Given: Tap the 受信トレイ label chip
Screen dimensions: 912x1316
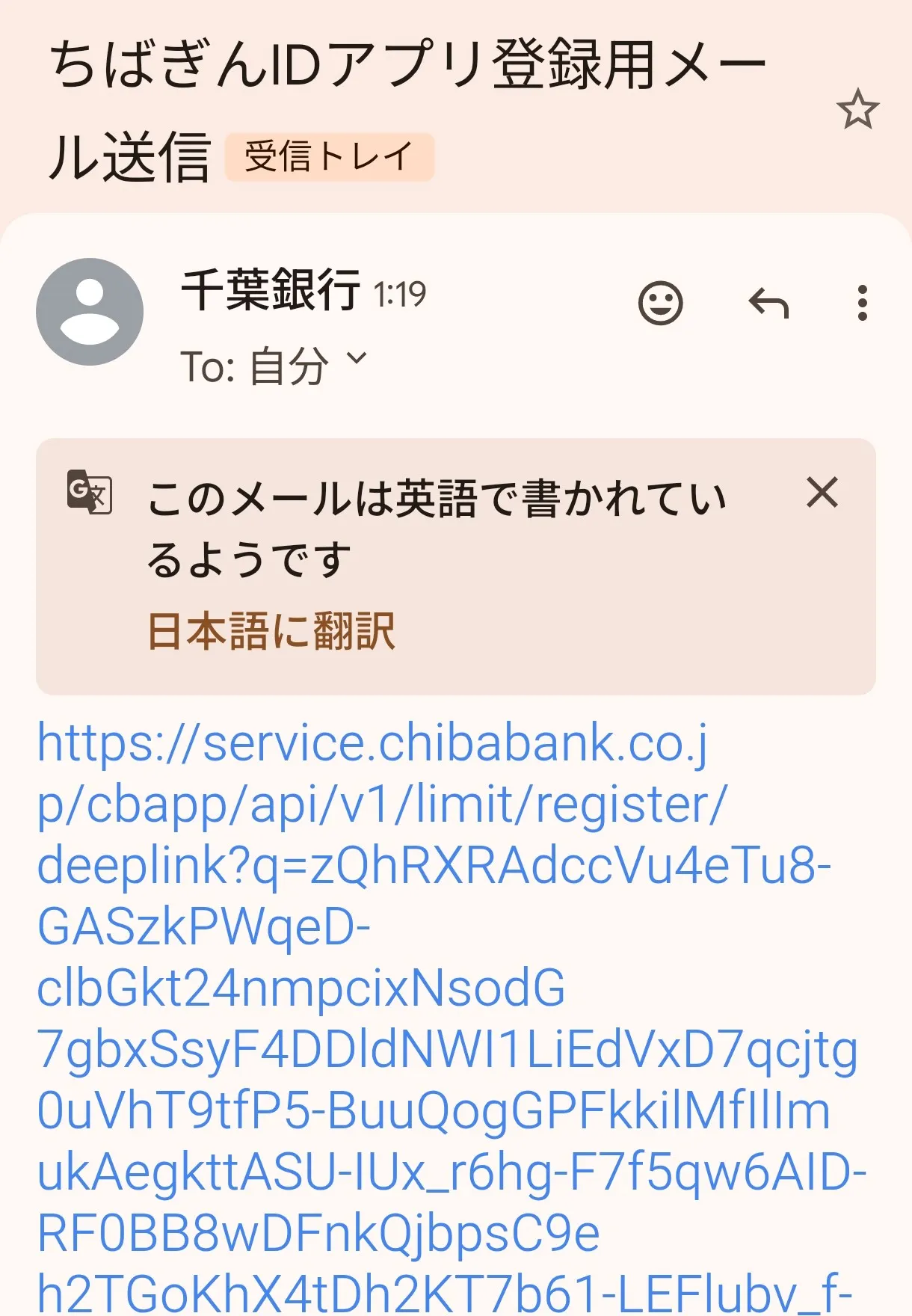Looking at the screenshot, I should point(329,157).
